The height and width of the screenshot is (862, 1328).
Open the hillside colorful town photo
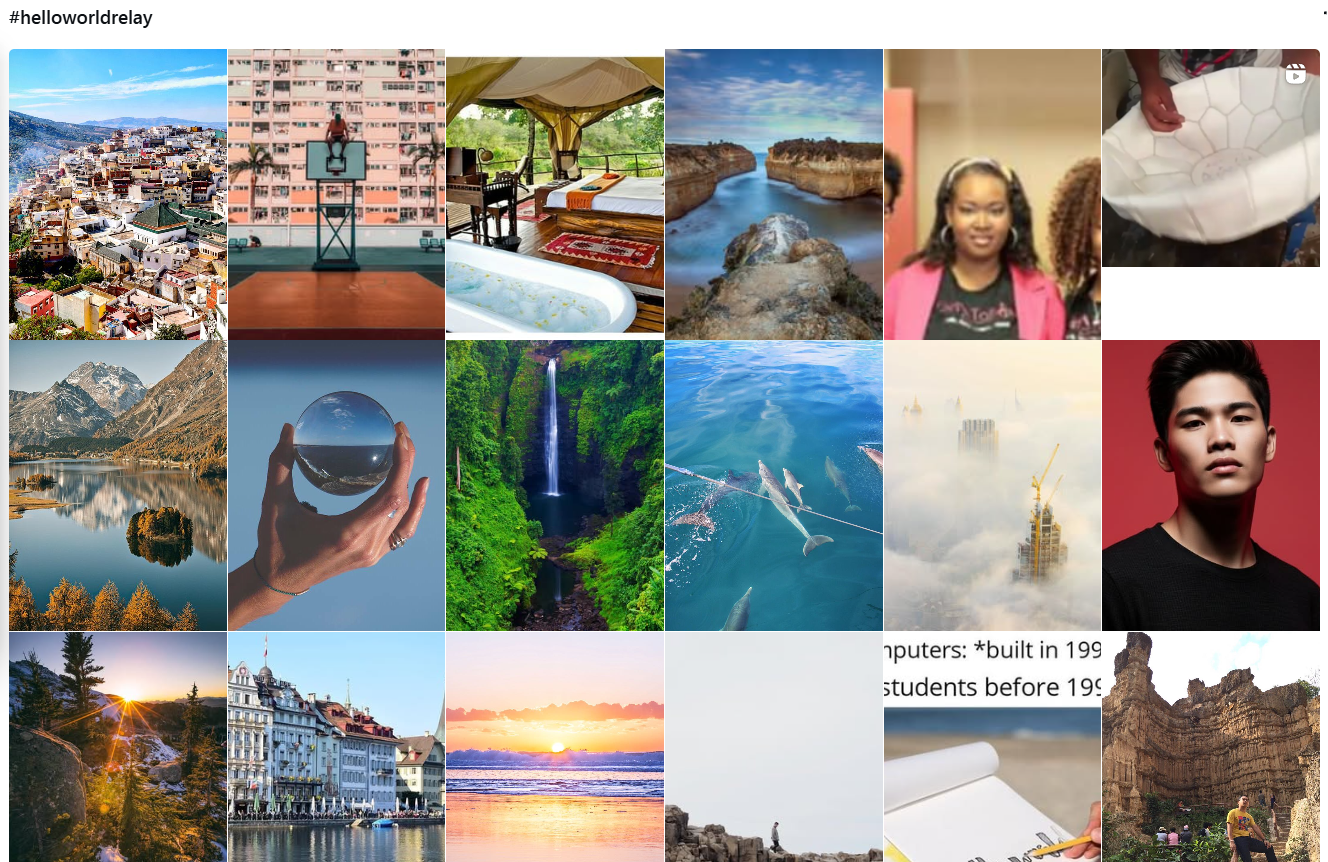pyautogui.click(x=118, y=194)
